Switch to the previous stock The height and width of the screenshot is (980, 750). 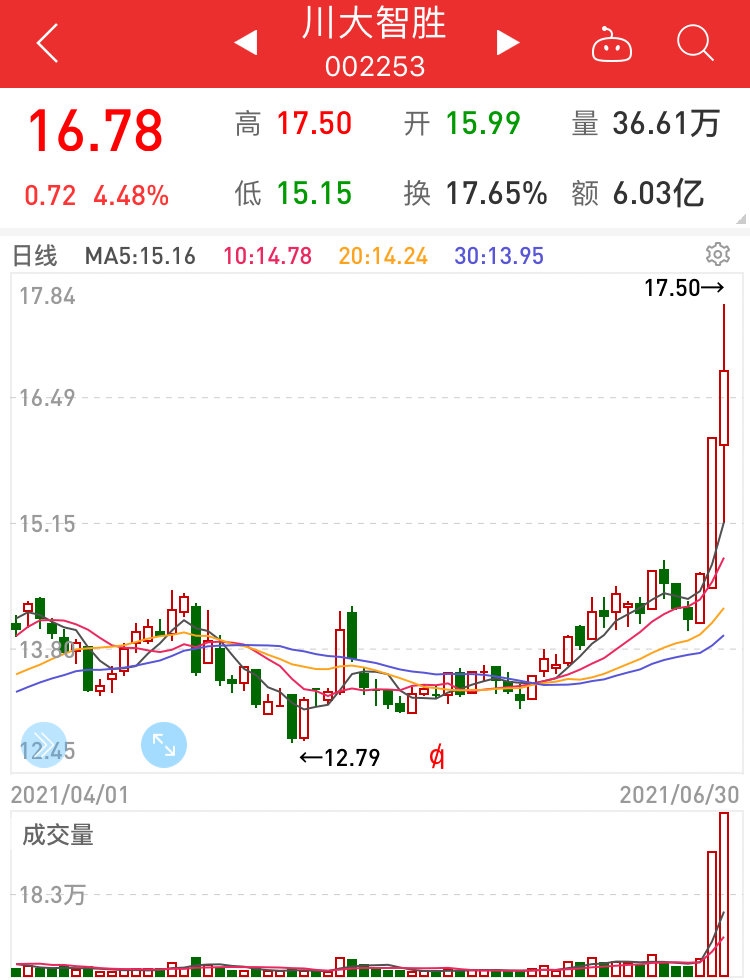245,43
